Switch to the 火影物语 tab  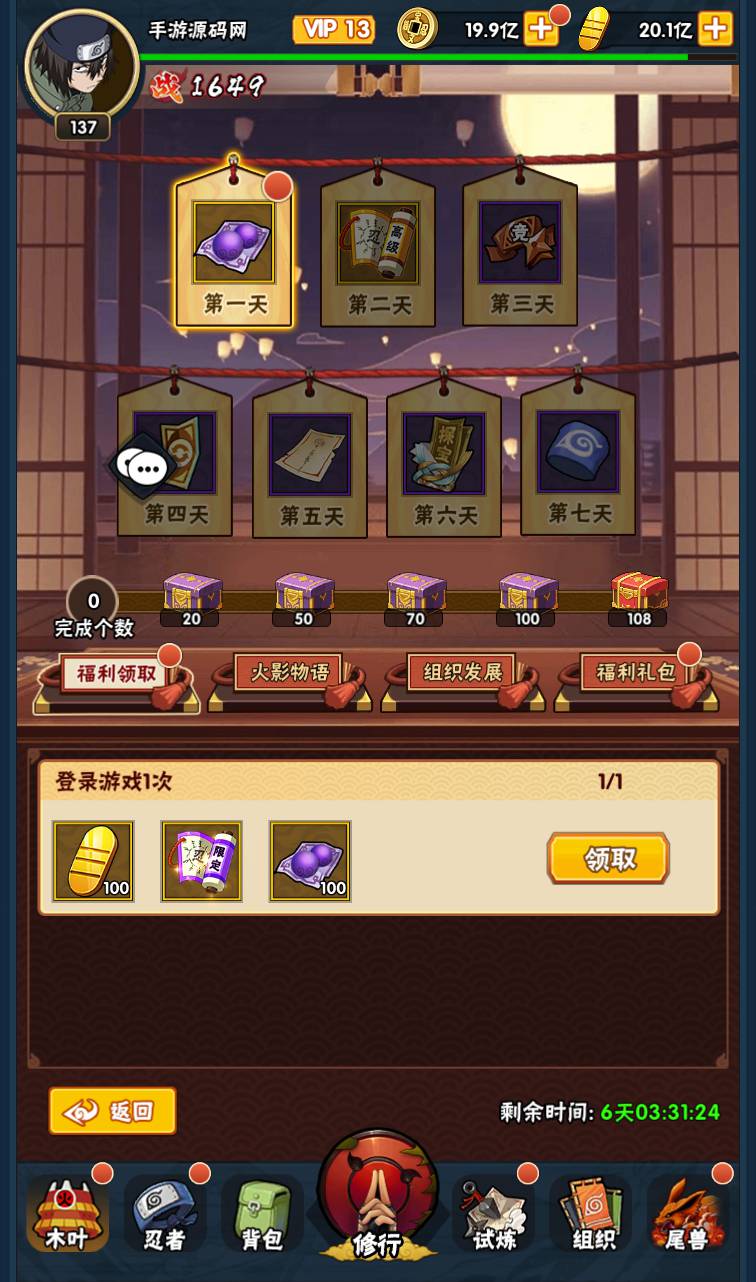pos(288,673)
